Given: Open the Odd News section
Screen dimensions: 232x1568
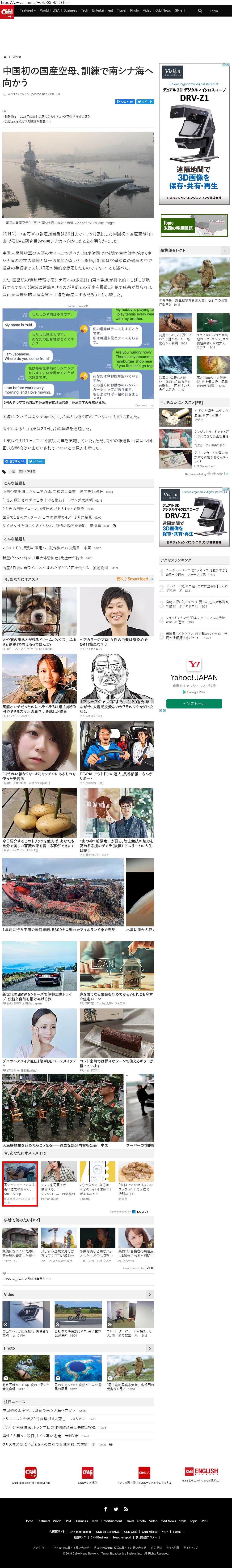Looking at the screenshot, I should pyautogui.click(x=163, y=10).
